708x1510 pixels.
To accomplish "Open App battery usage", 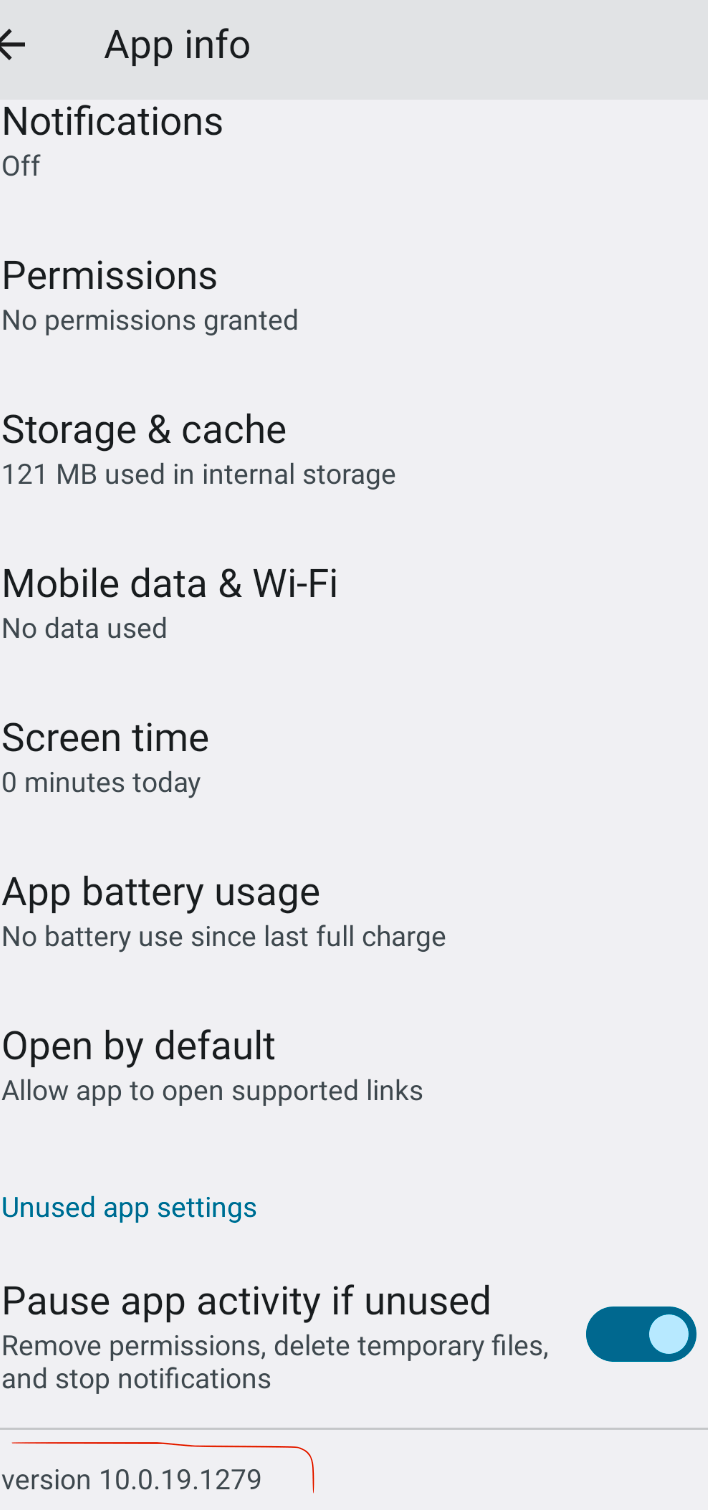I will 354,912.
